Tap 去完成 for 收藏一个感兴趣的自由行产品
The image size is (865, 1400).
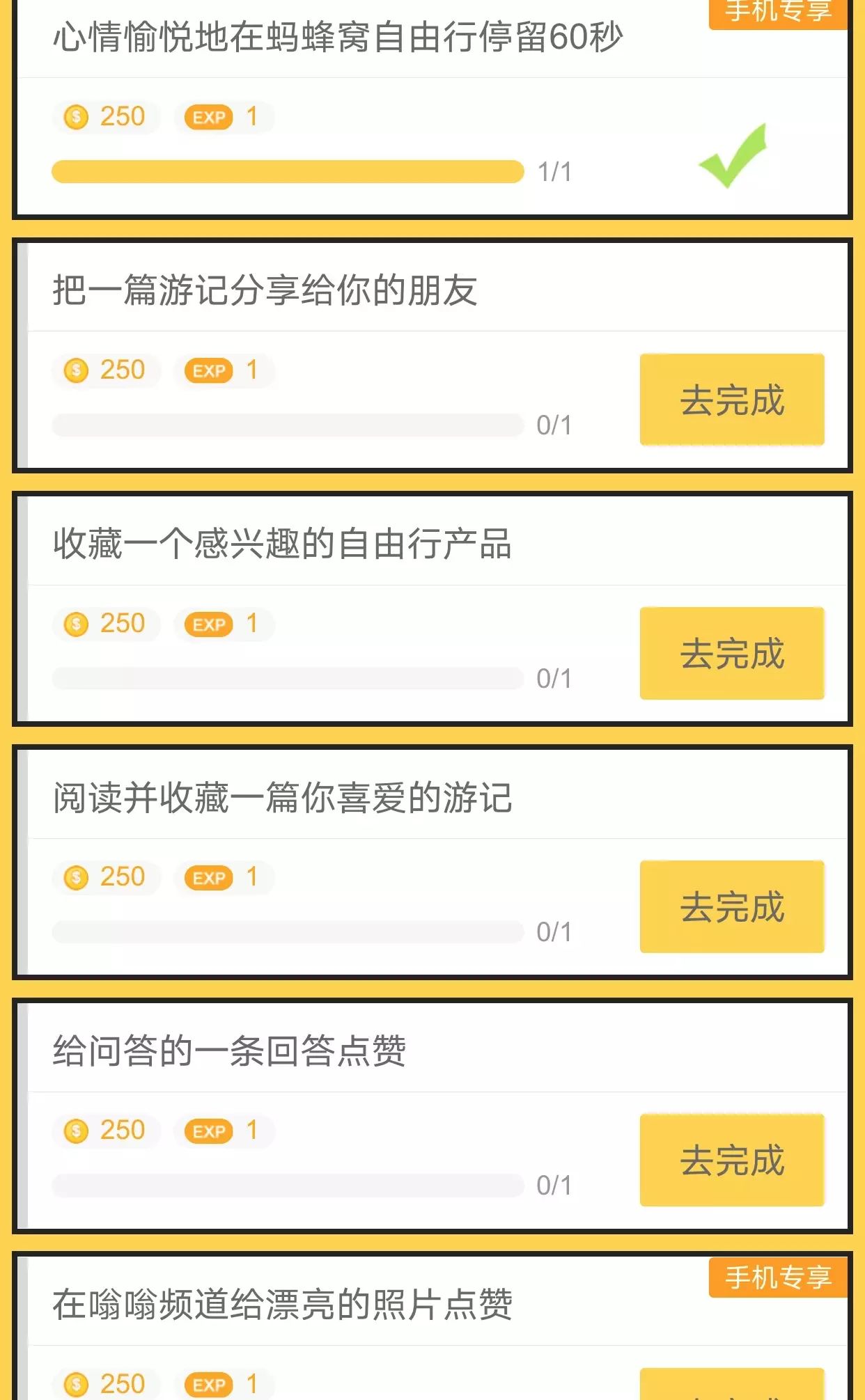coord(732,653)
